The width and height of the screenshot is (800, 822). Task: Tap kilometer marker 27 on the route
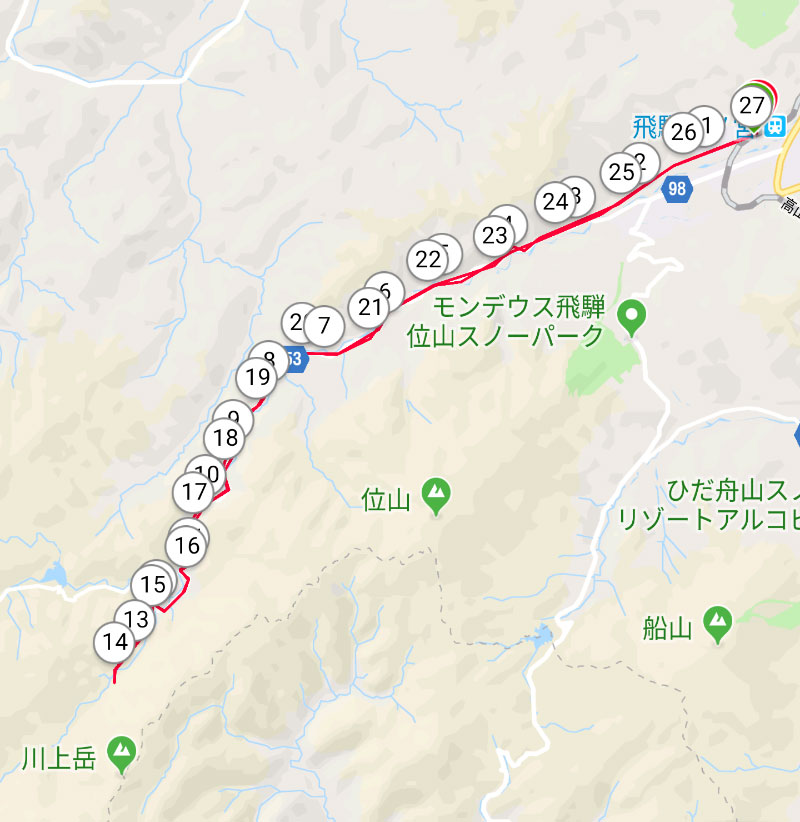752,104
